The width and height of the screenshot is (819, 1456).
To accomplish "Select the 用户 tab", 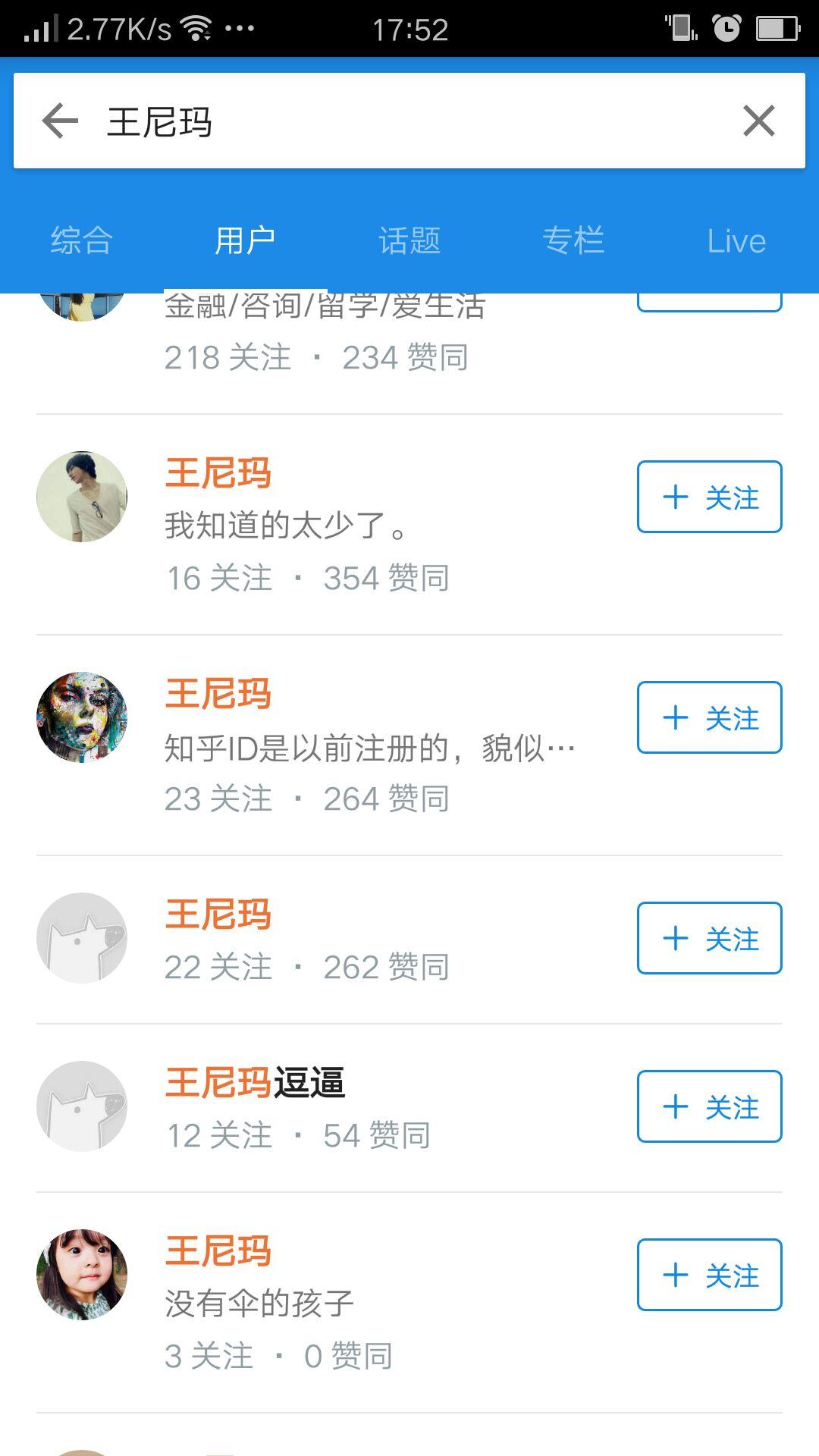I will pos(245,241).
